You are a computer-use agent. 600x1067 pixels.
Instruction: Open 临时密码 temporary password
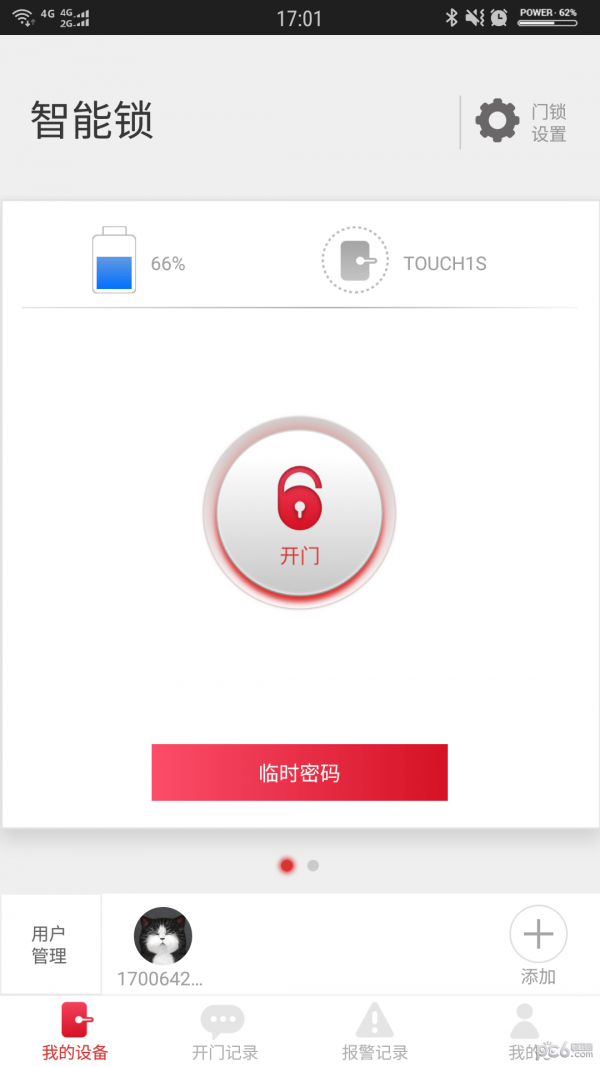[x=299, y=773]
